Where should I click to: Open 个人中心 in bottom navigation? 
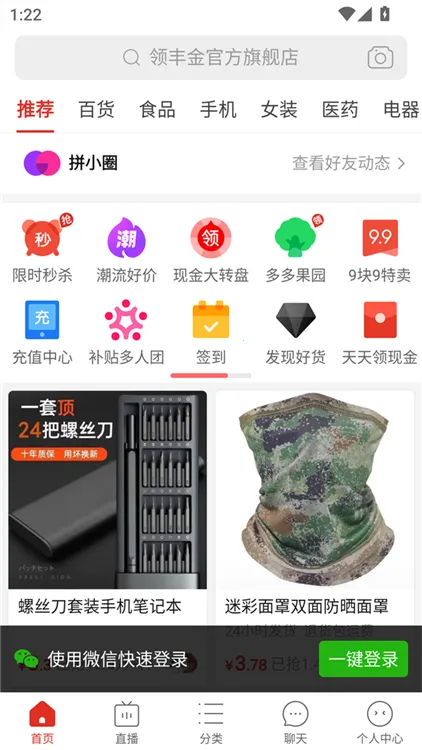point(380,722)
